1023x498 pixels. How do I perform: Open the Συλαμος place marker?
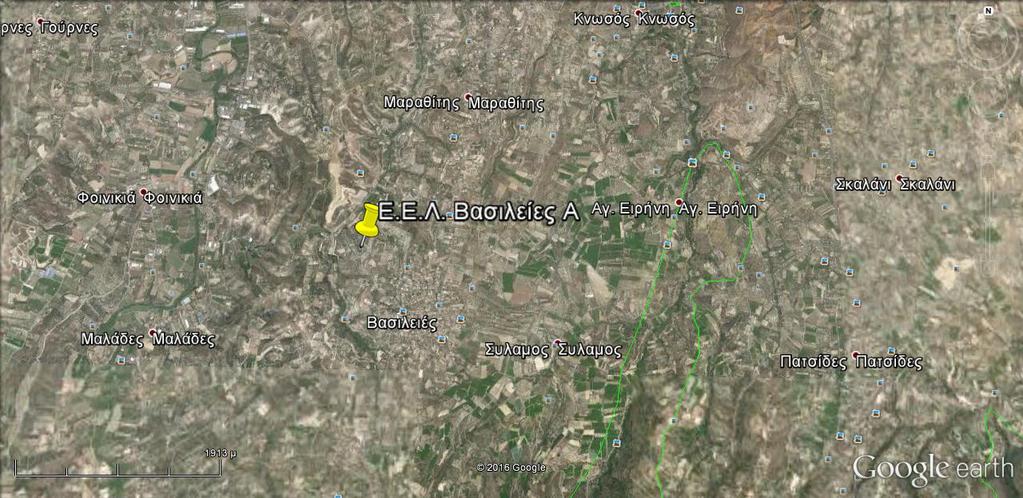coord(556,343)
